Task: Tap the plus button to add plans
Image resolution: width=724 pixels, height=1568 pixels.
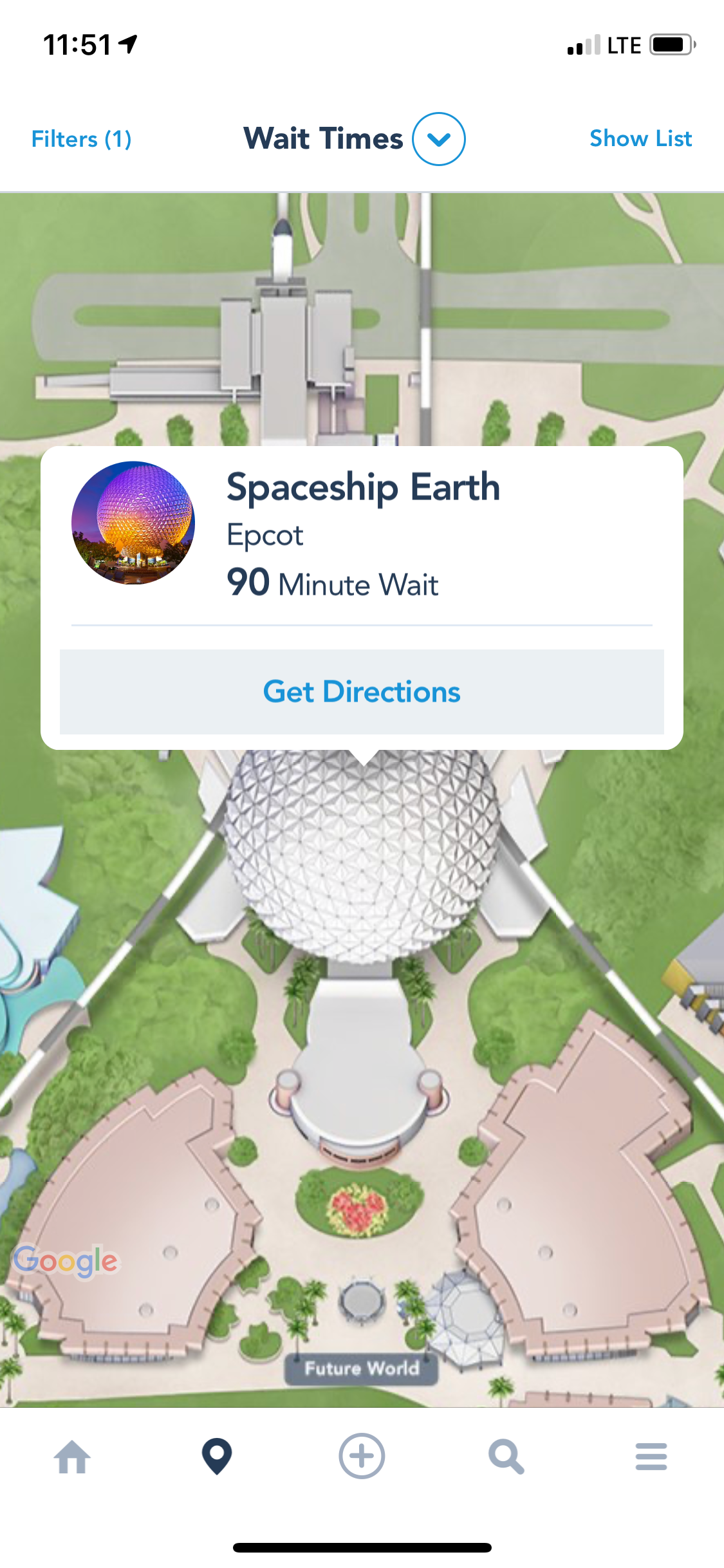Action: (362, 1456)
